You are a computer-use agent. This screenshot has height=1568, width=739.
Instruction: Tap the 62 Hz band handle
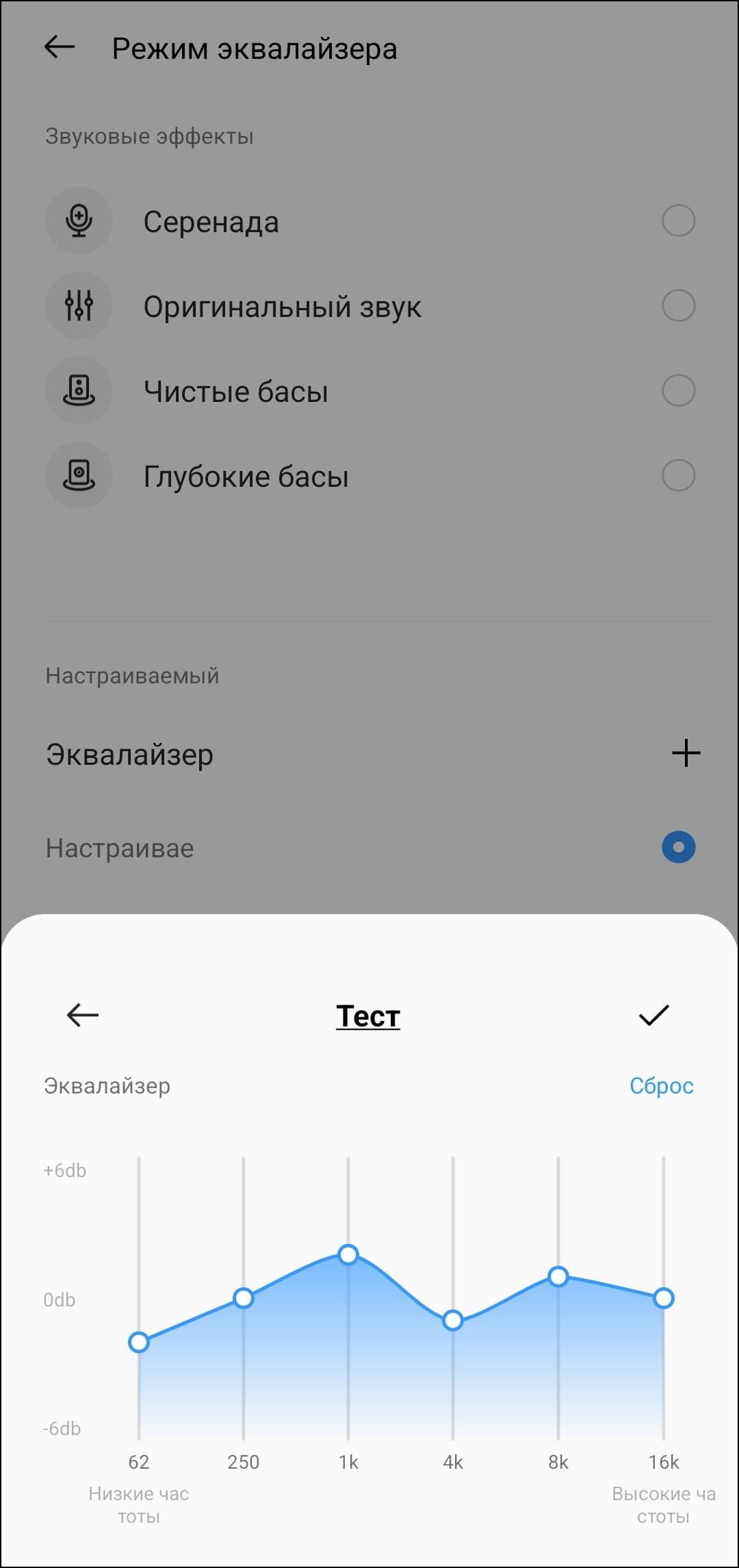[139, 1342]
